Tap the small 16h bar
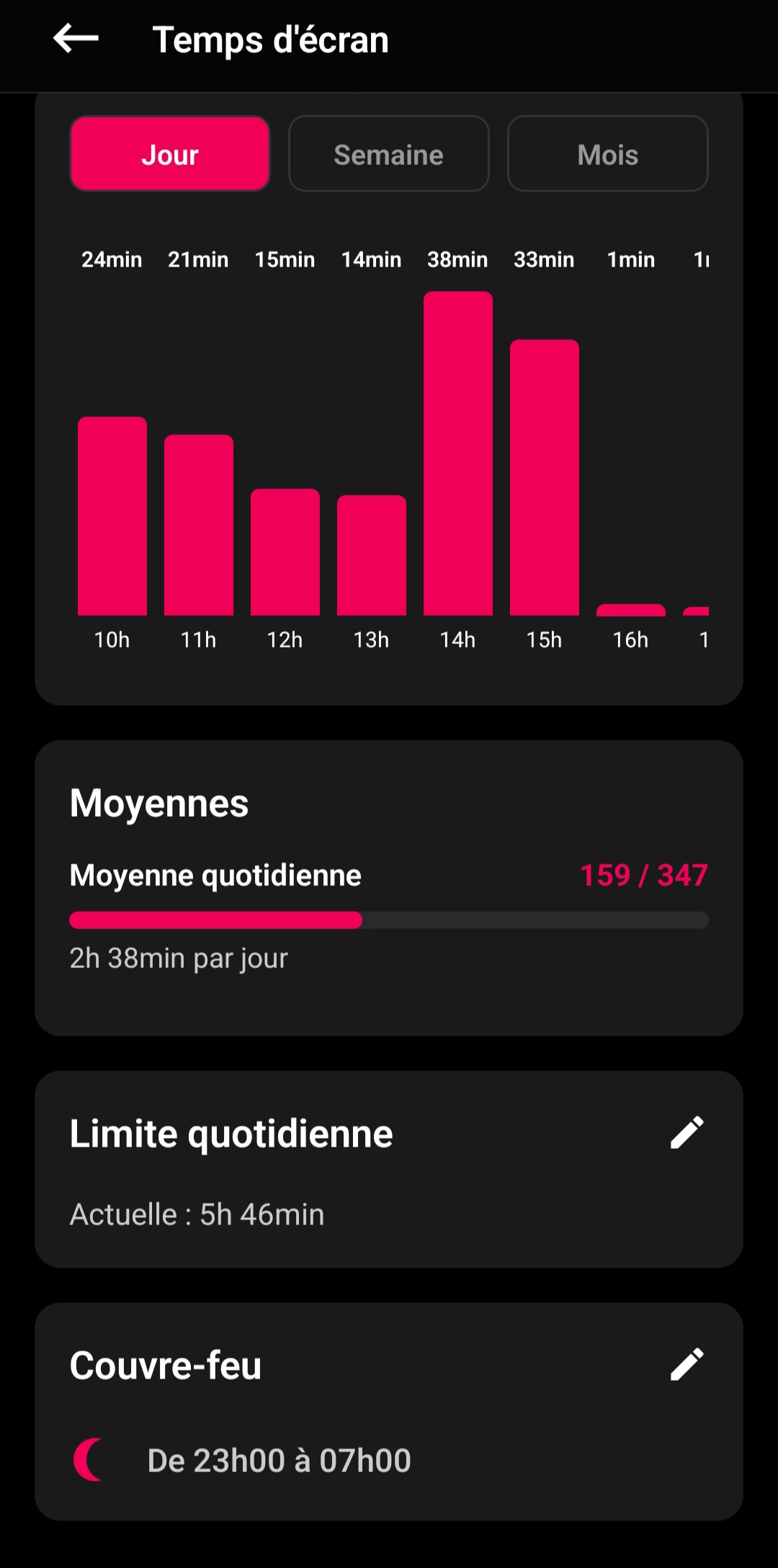778x1568 pixels. point(630,611)
